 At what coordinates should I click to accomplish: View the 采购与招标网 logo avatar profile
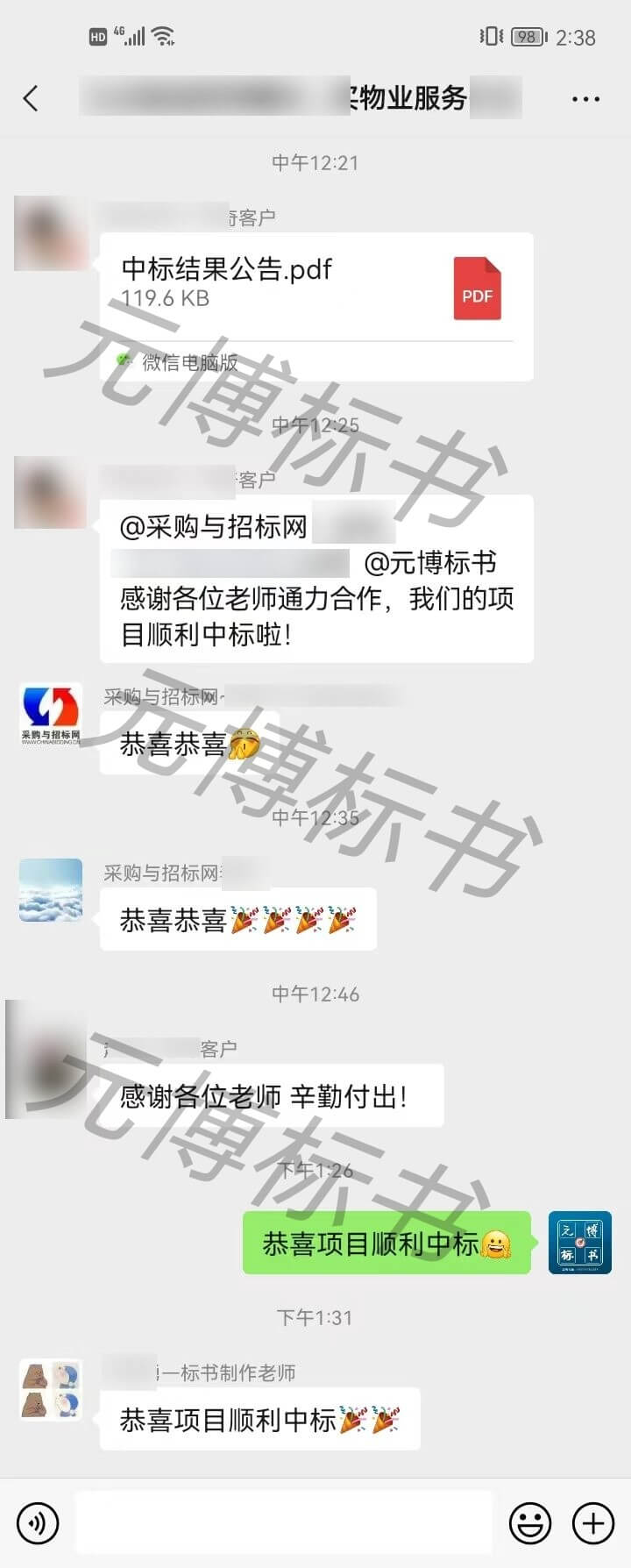(x=51, y=715)
